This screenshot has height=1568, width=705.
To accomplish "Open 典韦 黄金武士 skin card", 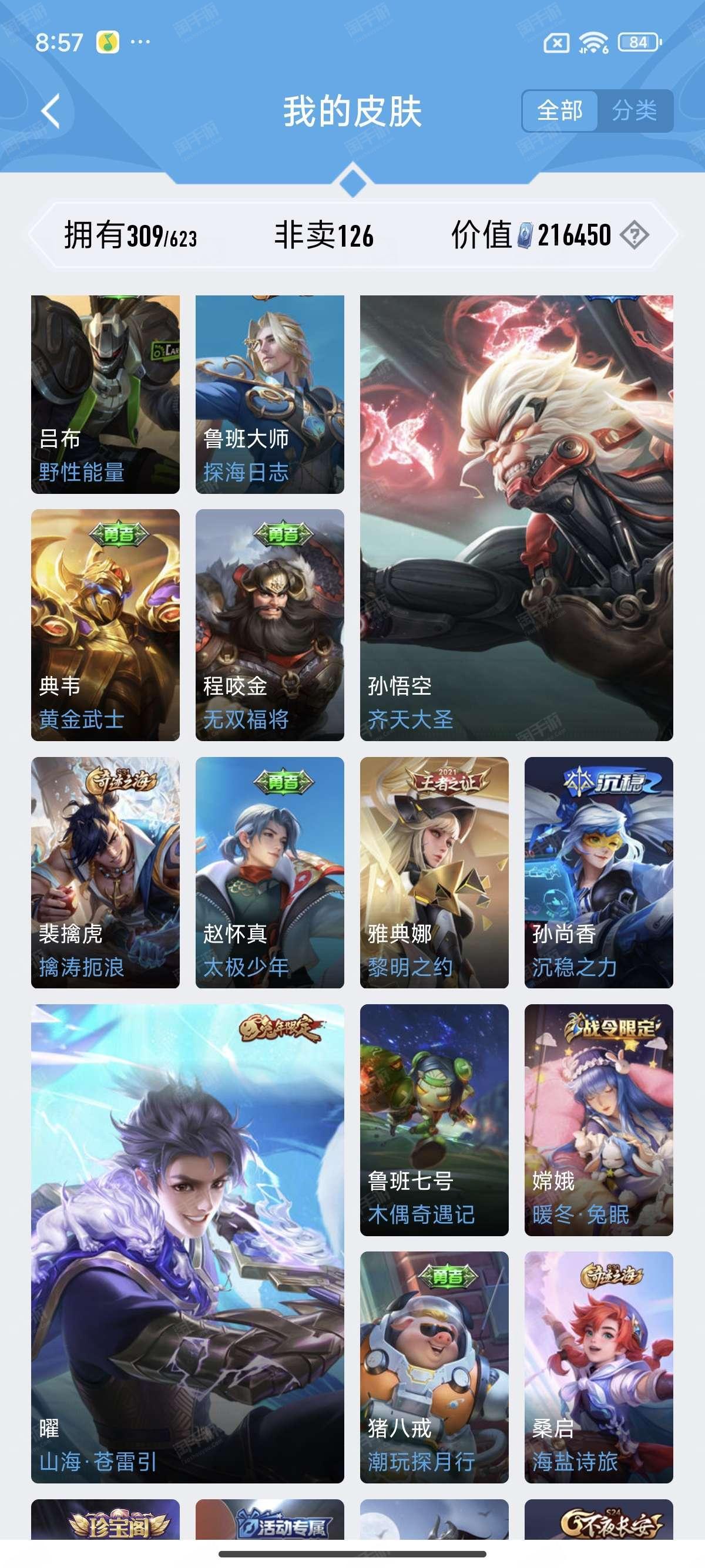I will pyautogui.click(x=105, y=624).
